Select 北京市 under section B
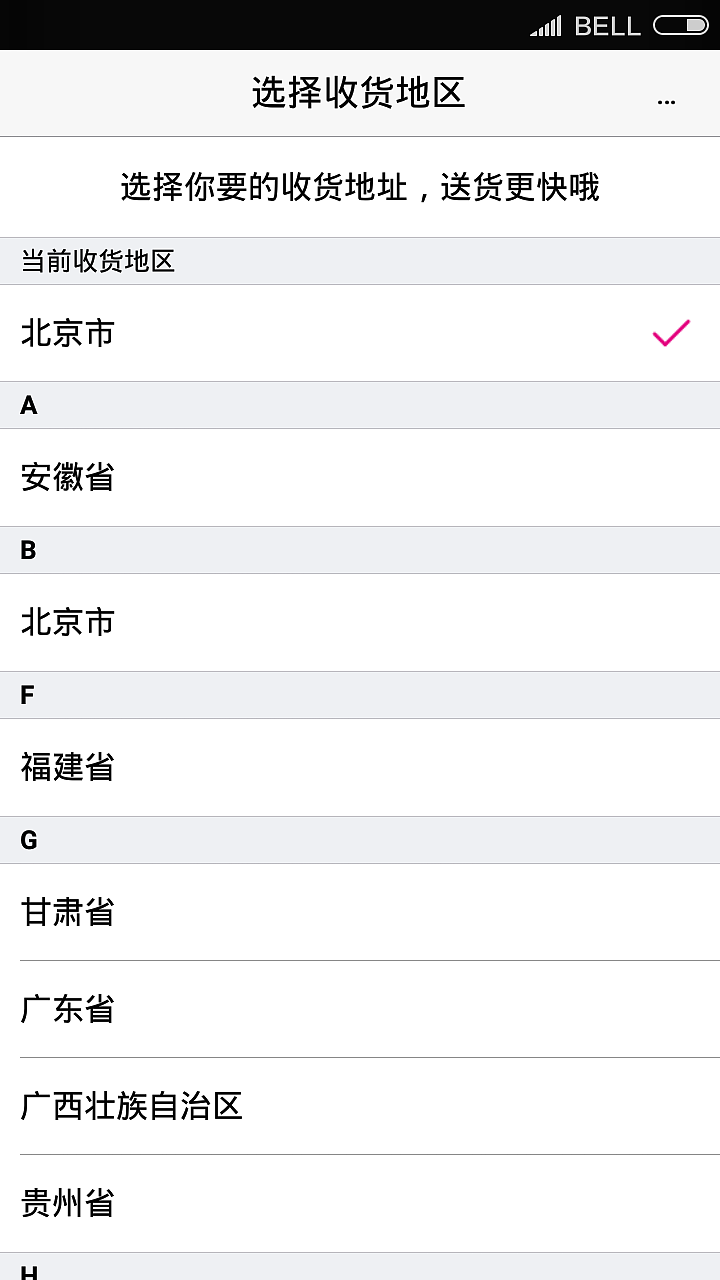This screenshot has height=1280, width=720. [66, 622]
